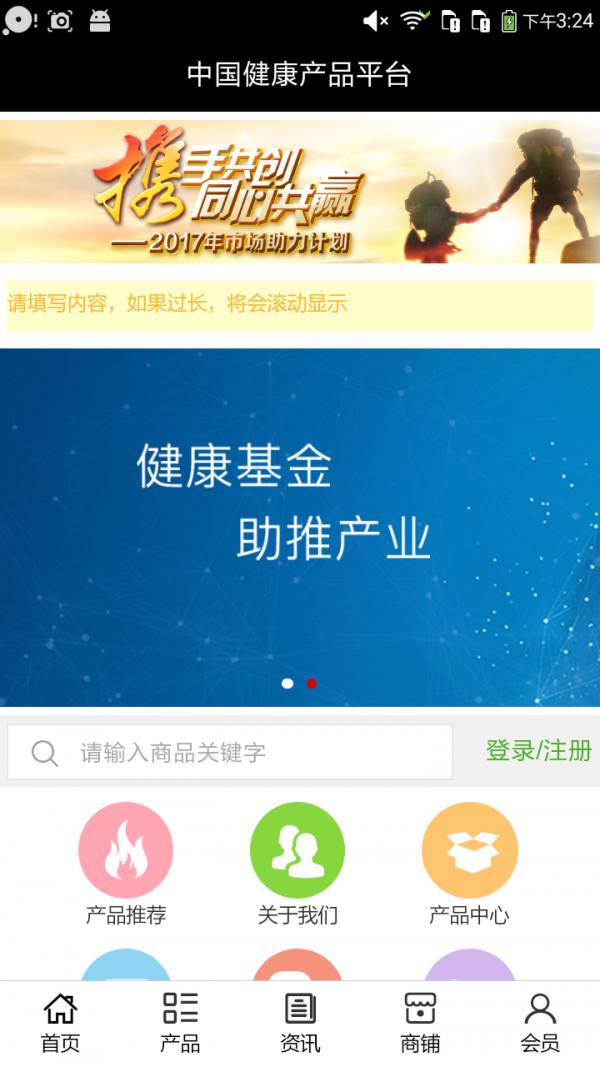Switch to the 首页 home tab
Image resolution: width=600 pixels, height=1067 pixels.
coord(60,1023)
